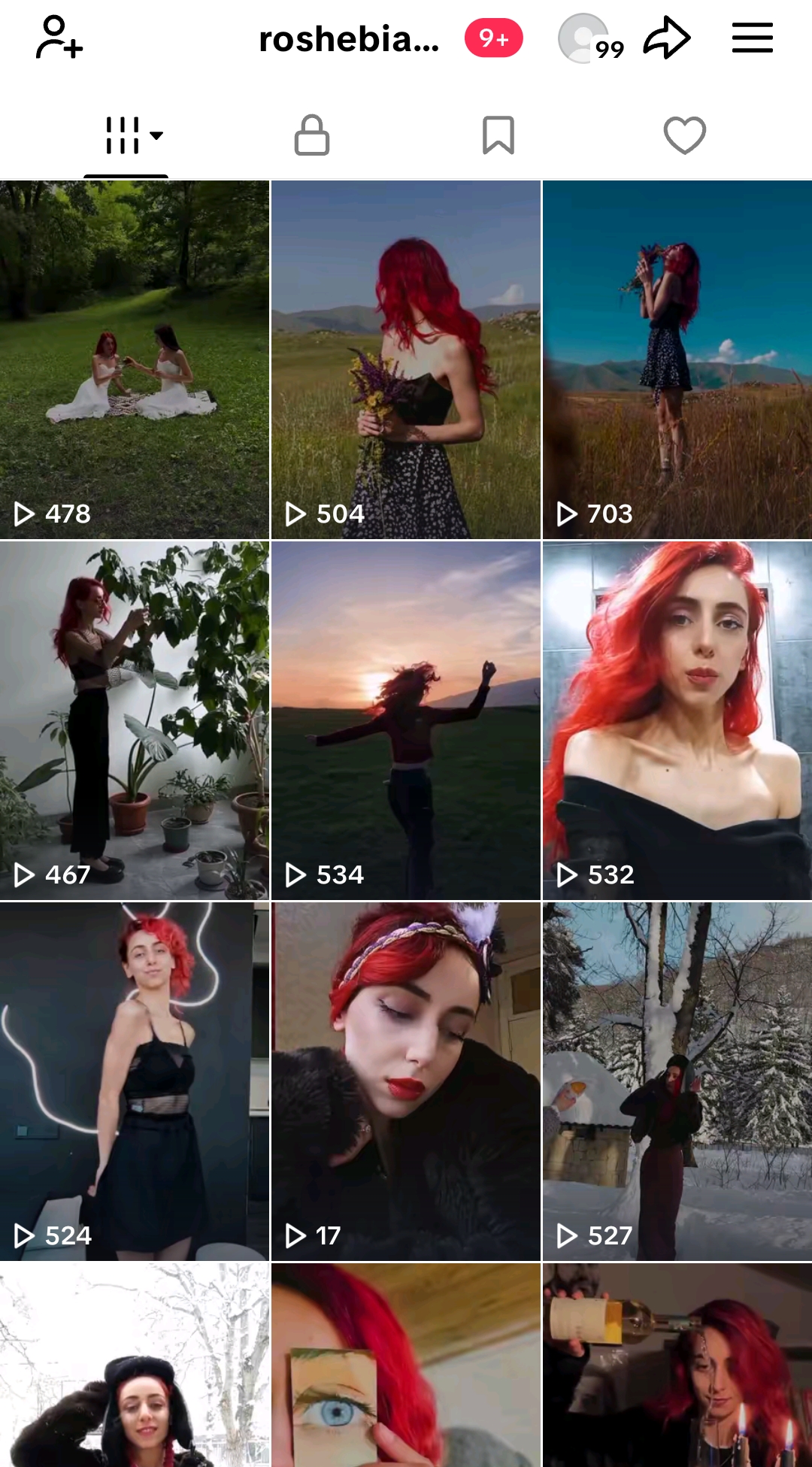
Task: Open the share profile icon
Action: click(668, 37)
